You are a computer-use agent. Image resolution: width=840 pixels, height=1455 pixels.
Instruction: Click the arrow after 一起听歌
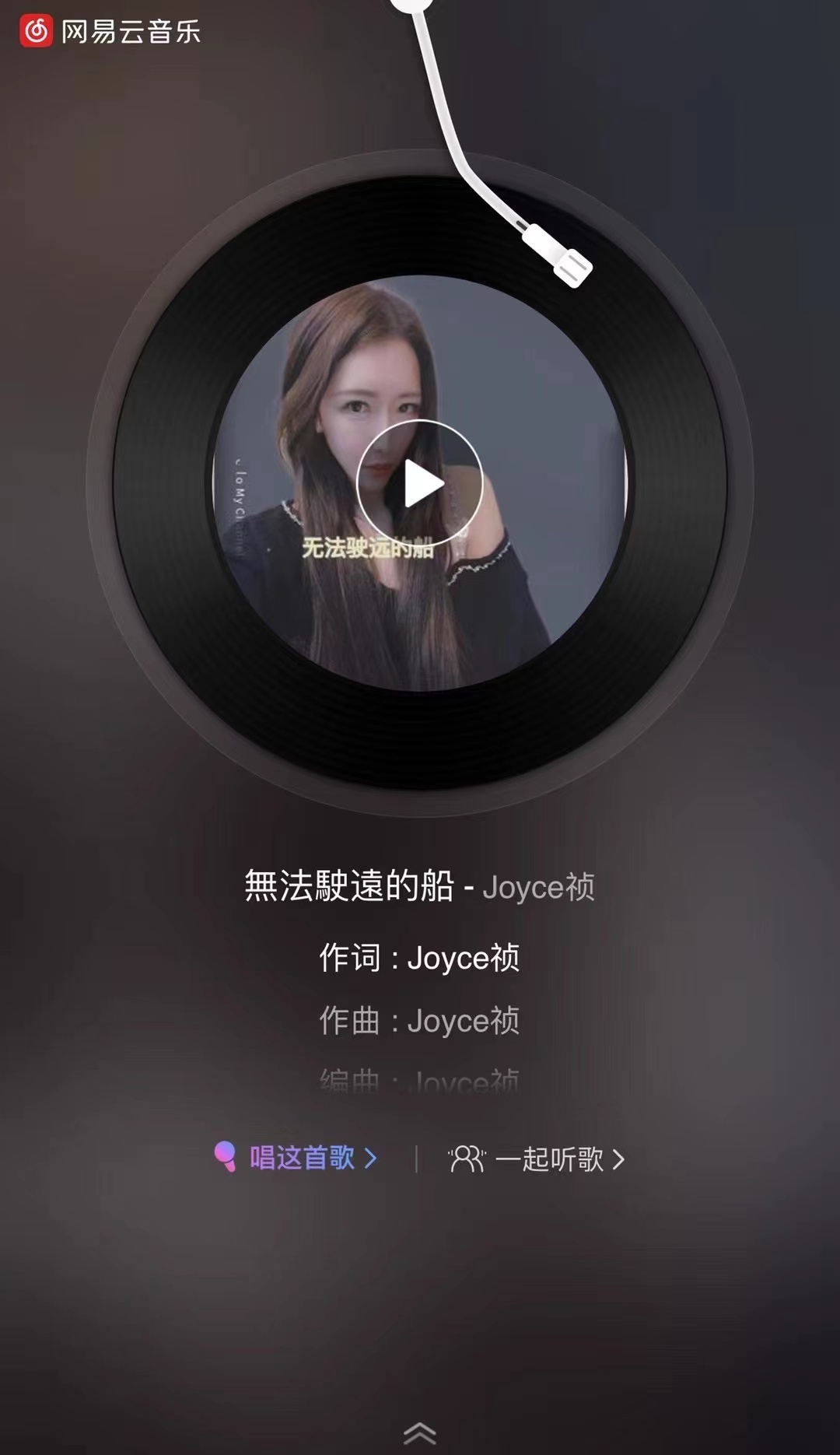coord(620,1159)
